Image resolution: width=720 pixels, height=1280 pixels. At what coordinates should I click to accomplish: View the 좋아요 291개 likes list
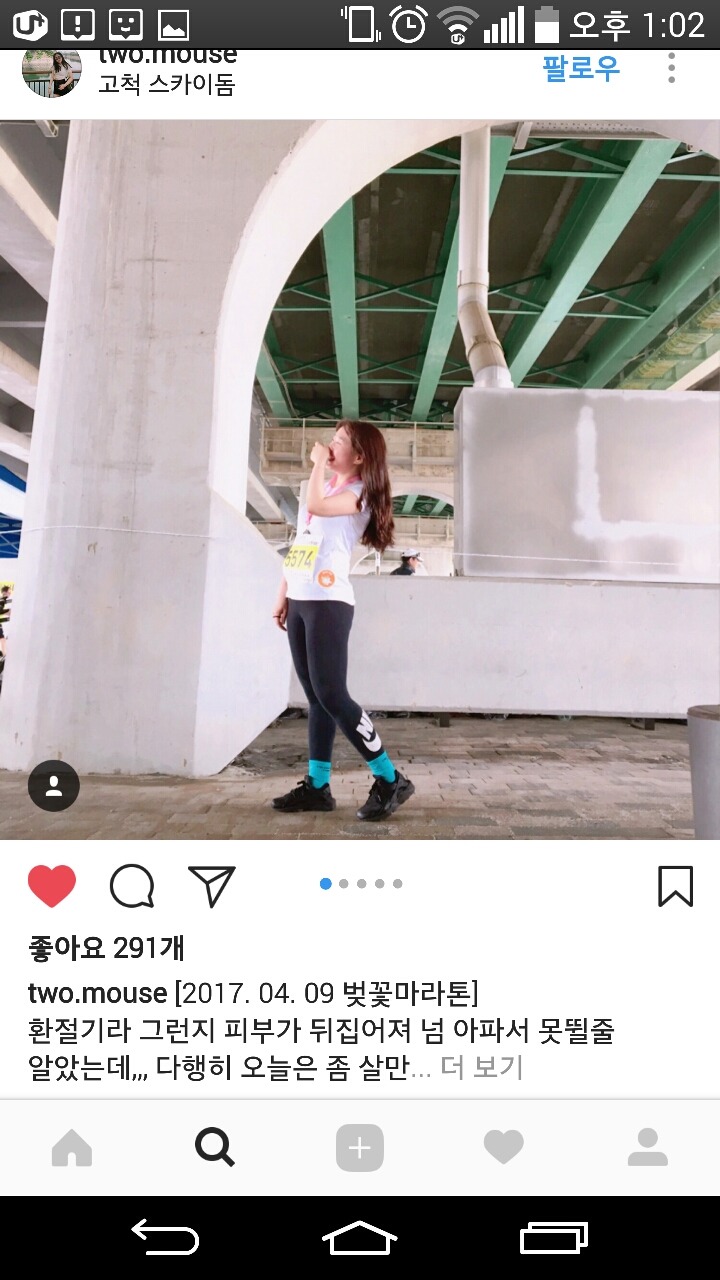coord(106,948)
